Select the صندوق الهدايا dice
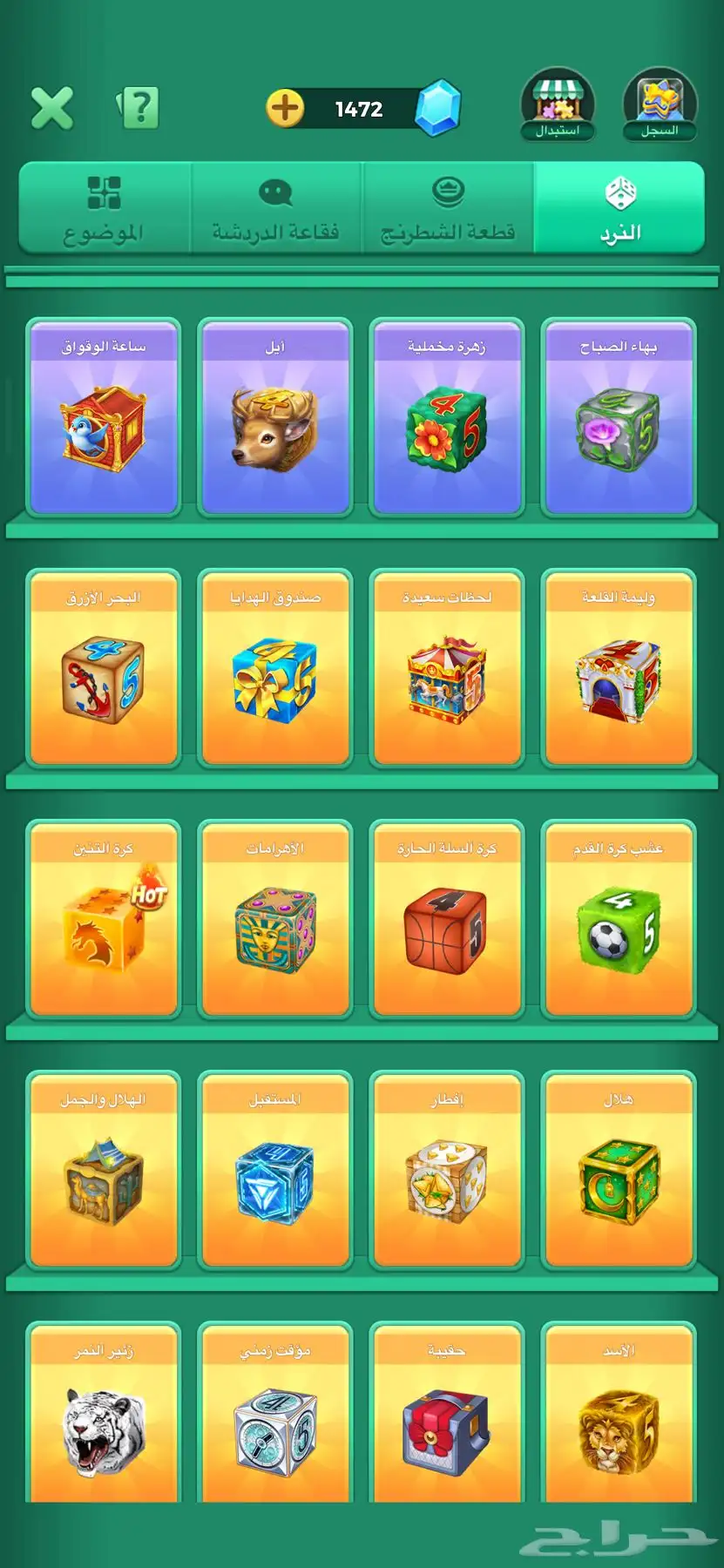Image resolution: width=724 pixels, height=1568 pixels. (x=275, y=669)
